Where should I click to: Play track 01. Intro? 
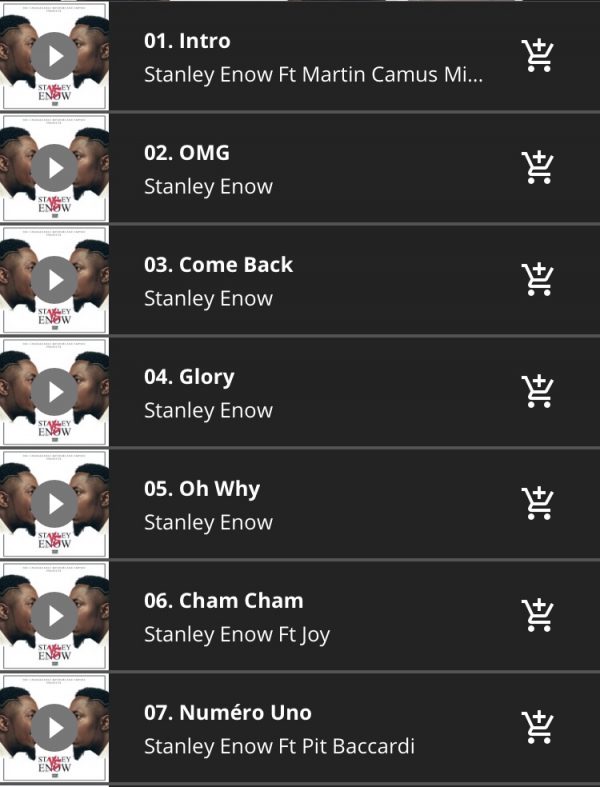pos(55,56)
